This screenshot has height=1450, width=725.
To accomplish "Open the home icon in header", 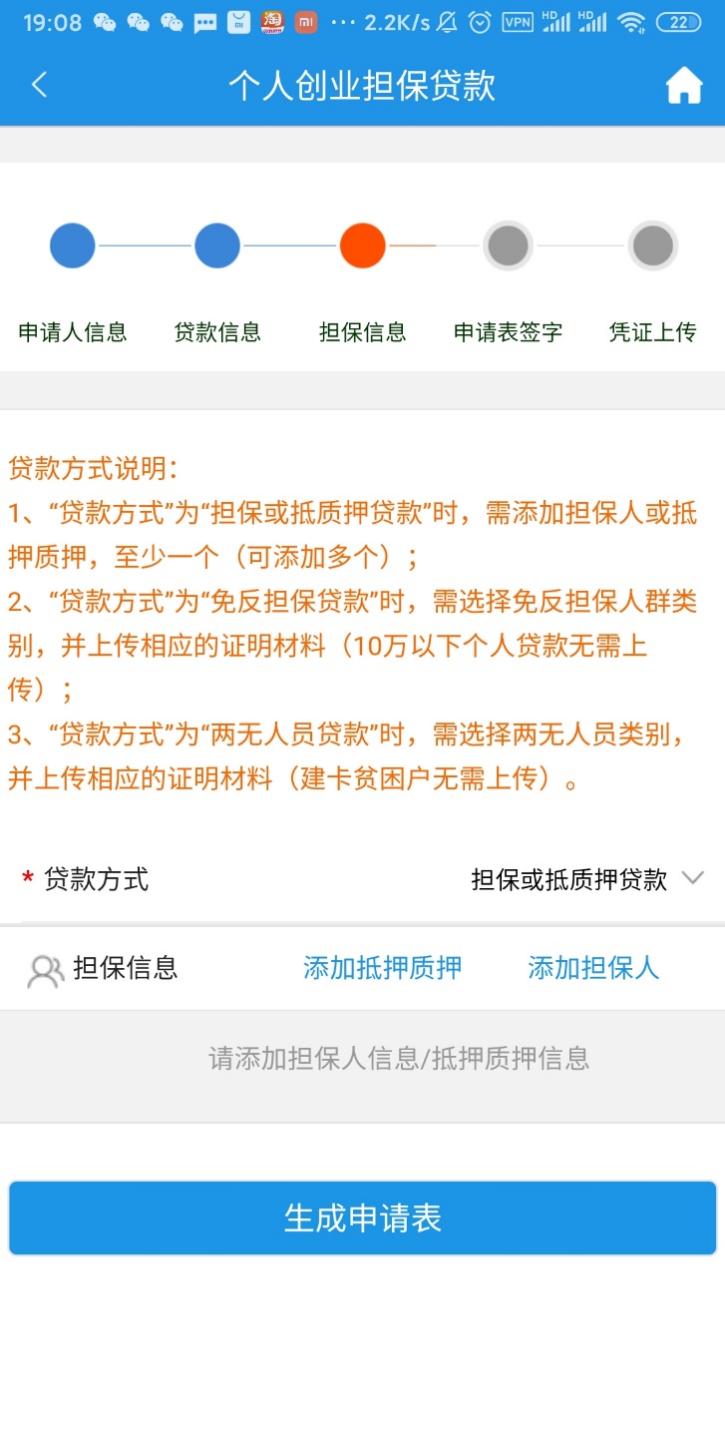I will (x=684, y=86).
